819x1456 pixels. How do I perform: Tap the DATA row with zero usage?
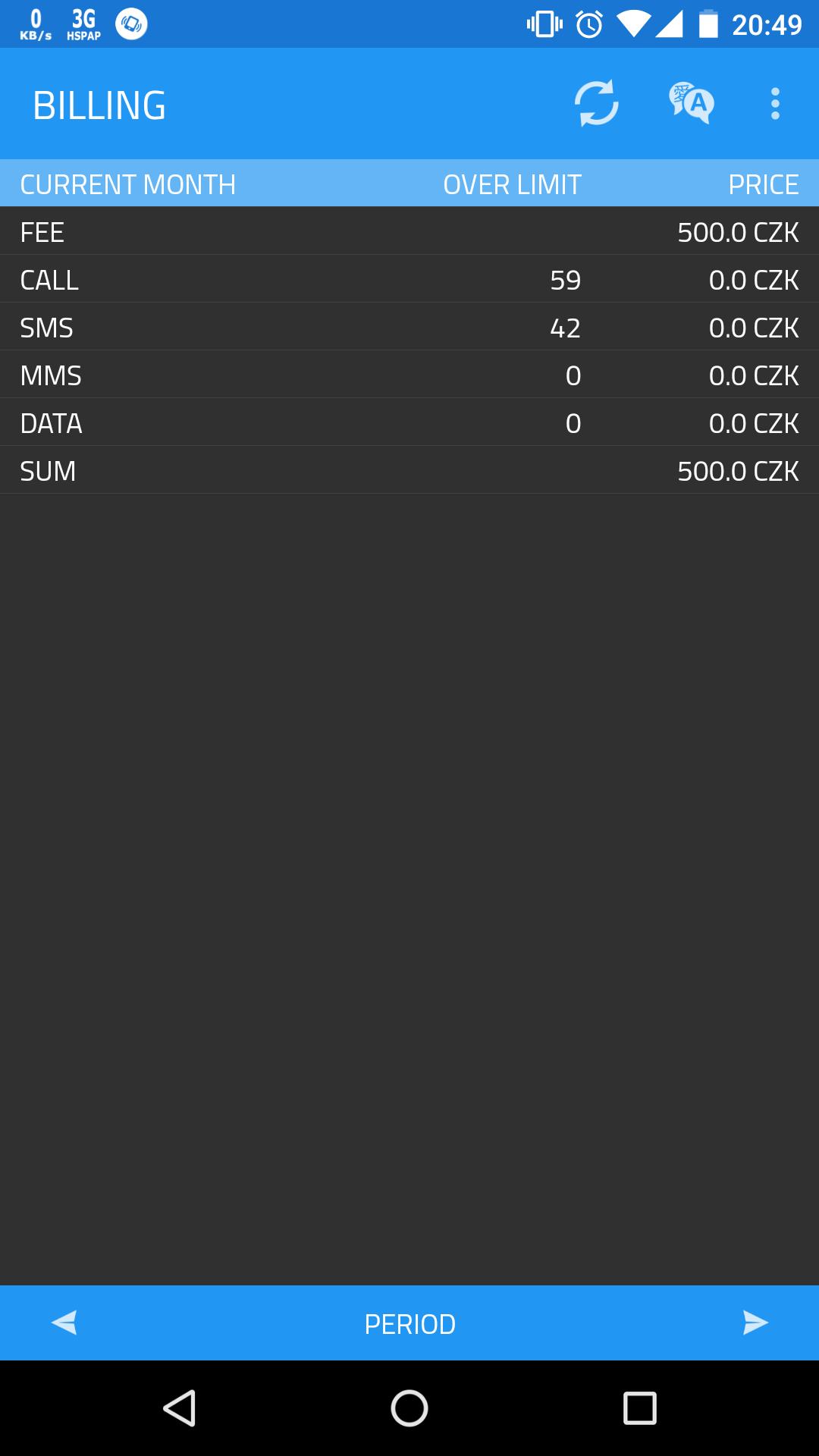click(409, 423)
